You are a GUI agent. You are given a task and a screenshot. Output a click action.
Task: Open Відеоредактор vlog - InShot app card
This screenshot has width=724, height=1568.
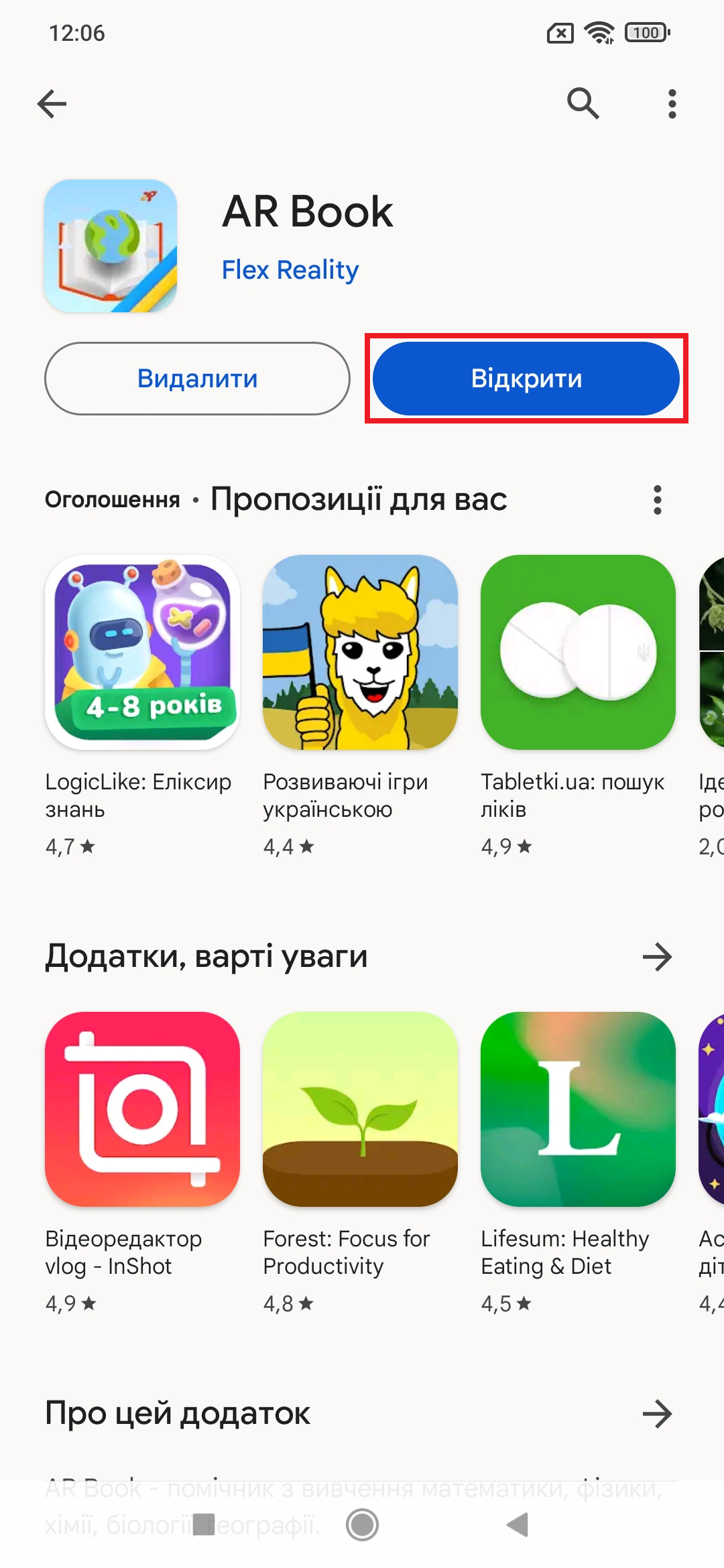click(142, 1163)
